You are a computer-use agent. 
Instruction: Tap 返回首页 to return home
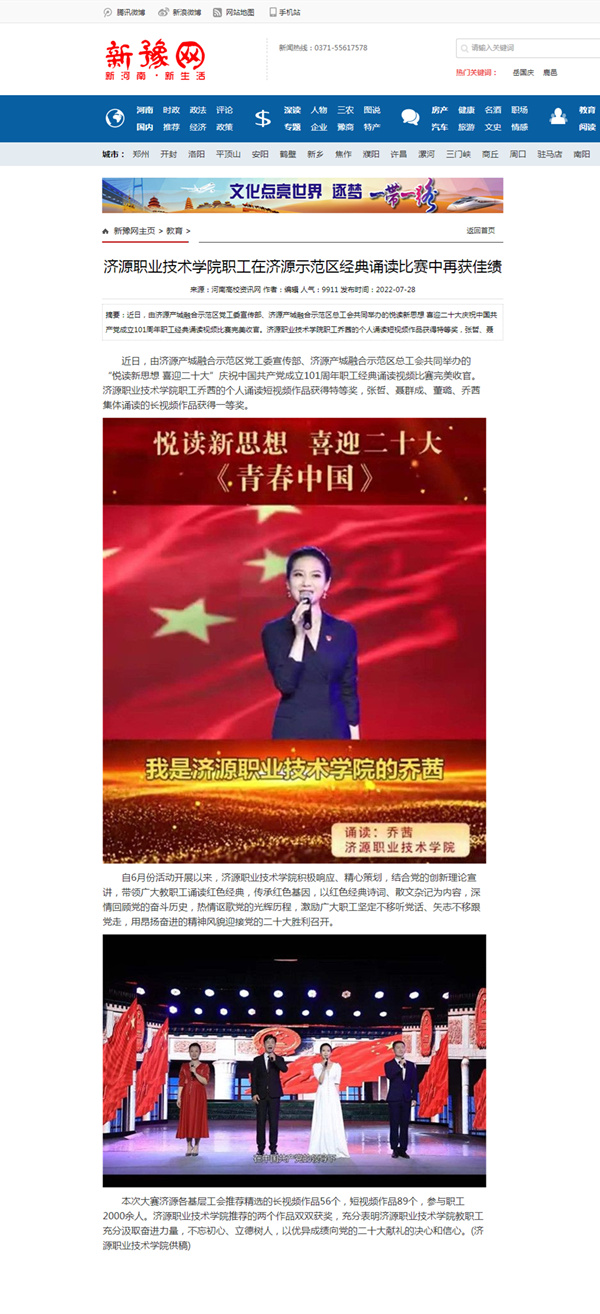[x=481, y=231]
